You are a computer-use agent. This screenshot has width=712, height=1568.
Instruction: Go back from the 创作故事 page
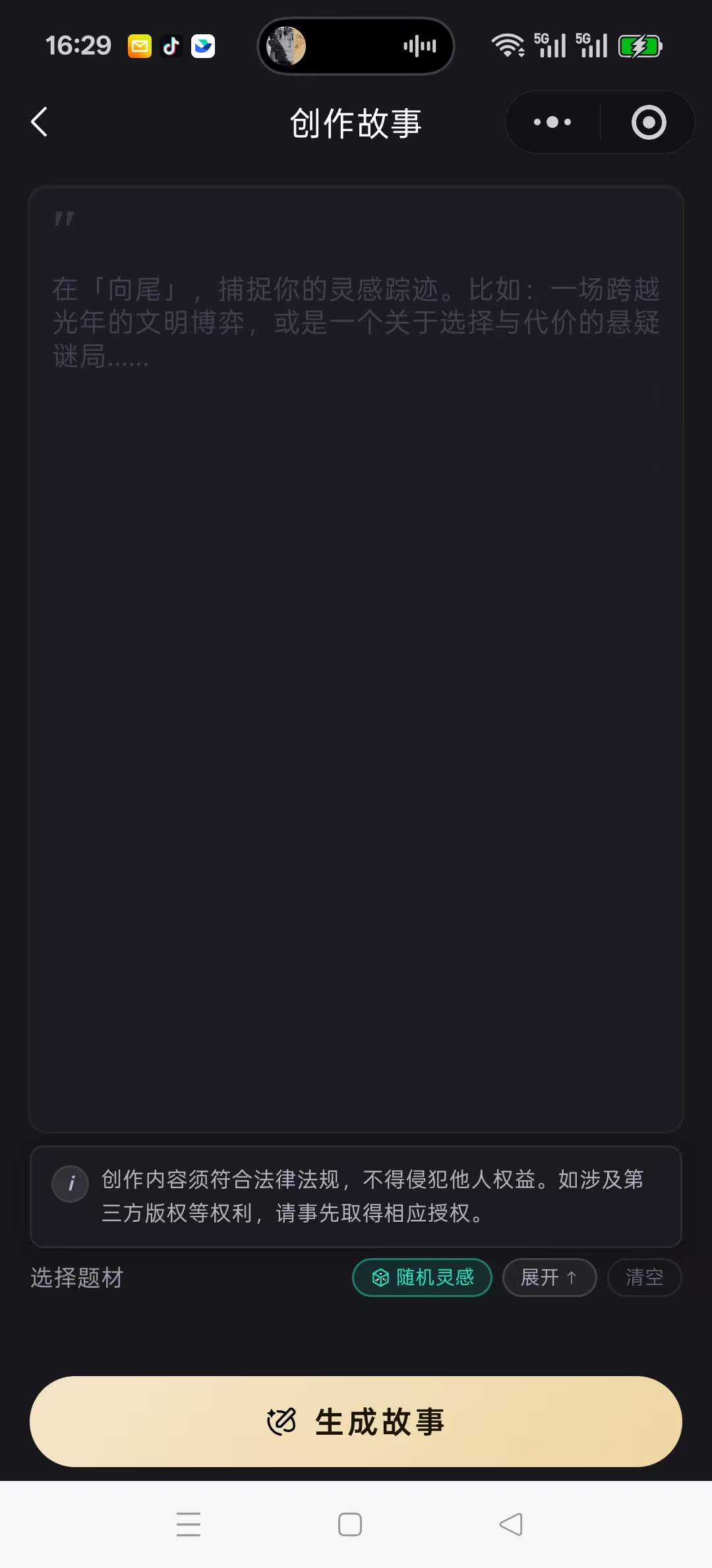40,122
